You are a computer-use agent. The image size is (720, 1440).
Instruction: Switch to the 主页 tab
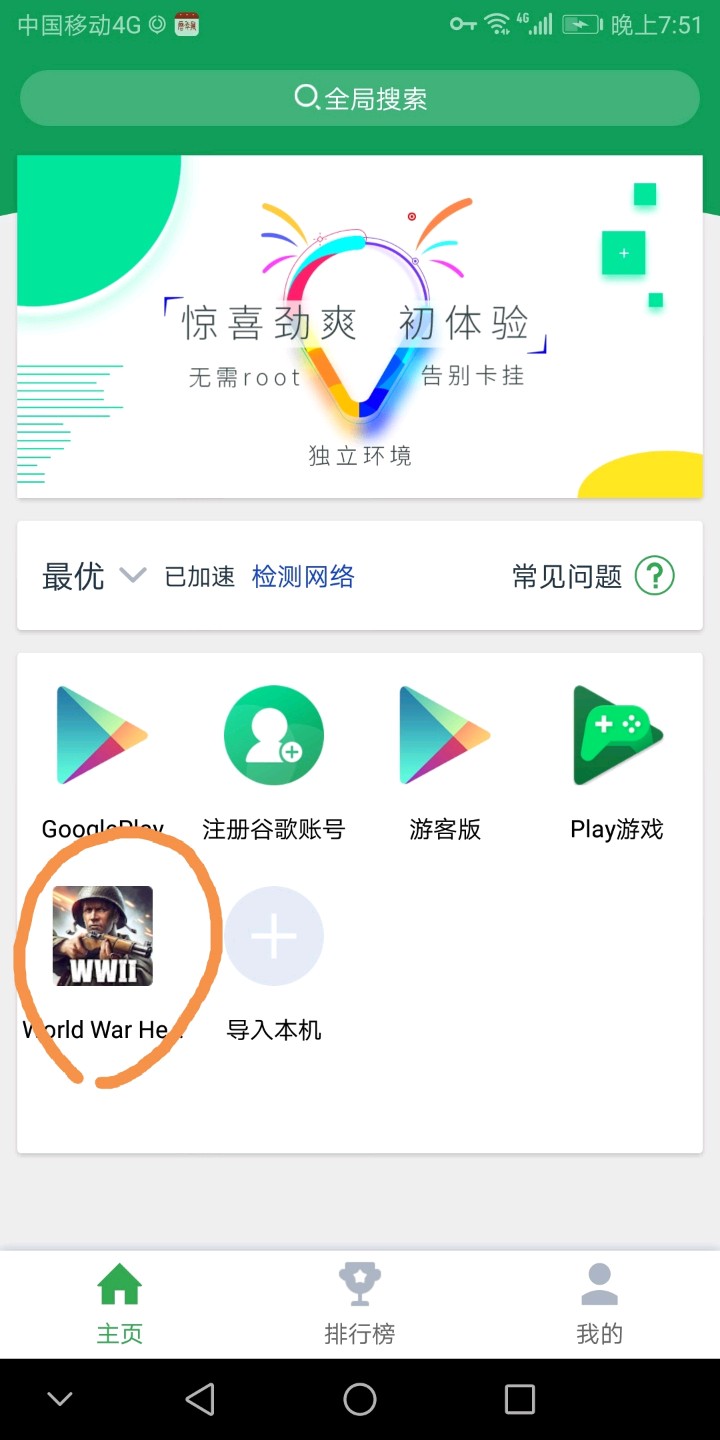coord(120,1302)
